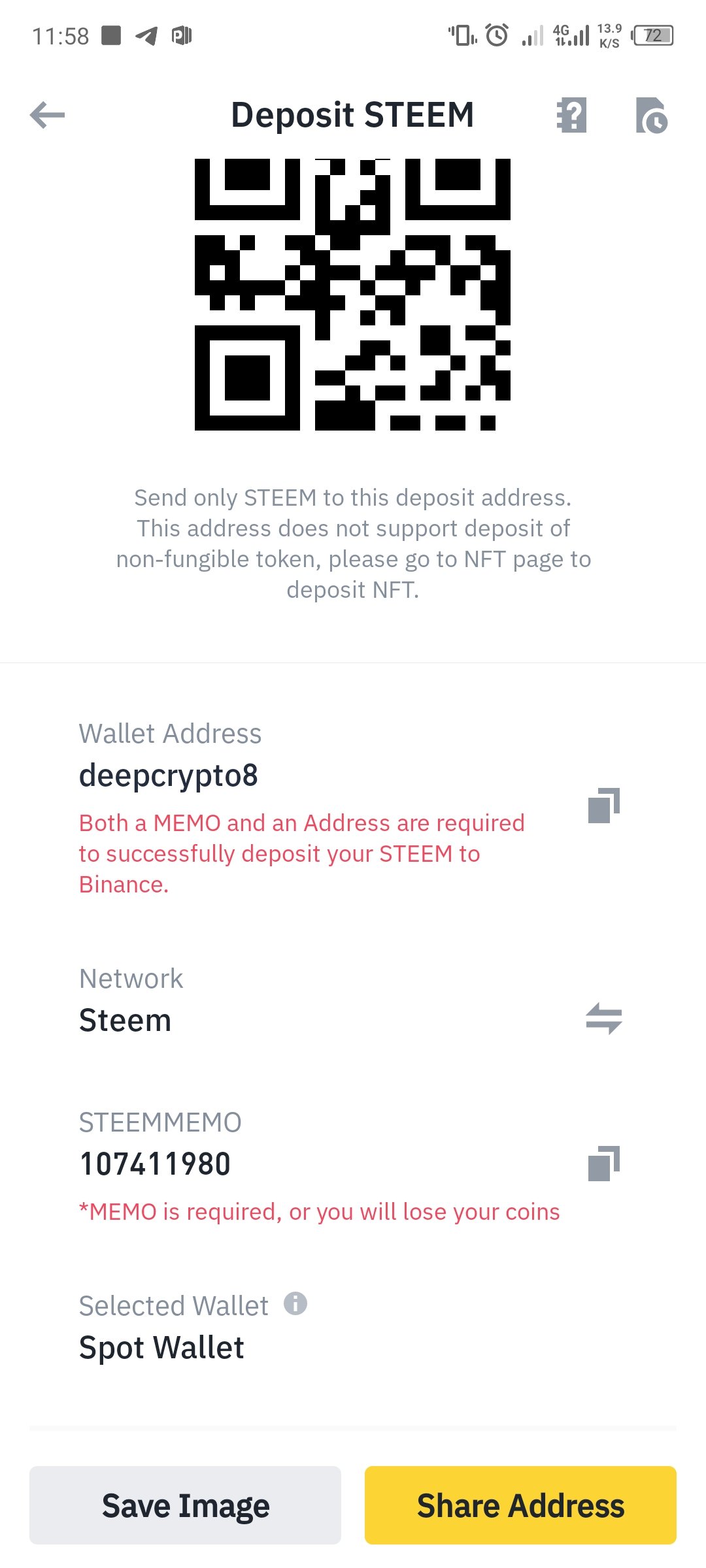Copy the deepcrypto8 wallet address

pyautogui.click(x=604, y=806)
